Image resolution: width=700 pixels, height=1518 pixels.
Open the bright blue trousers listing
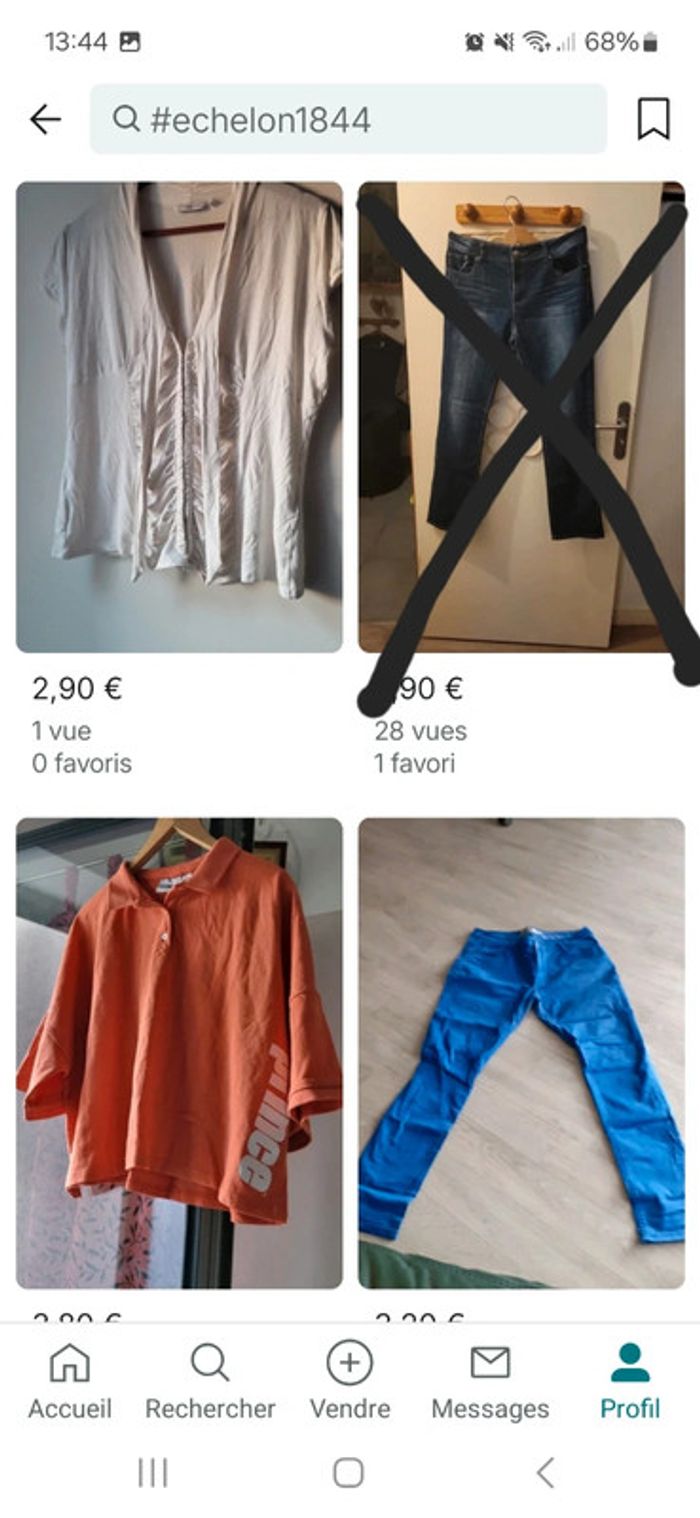coord(521,1052)
